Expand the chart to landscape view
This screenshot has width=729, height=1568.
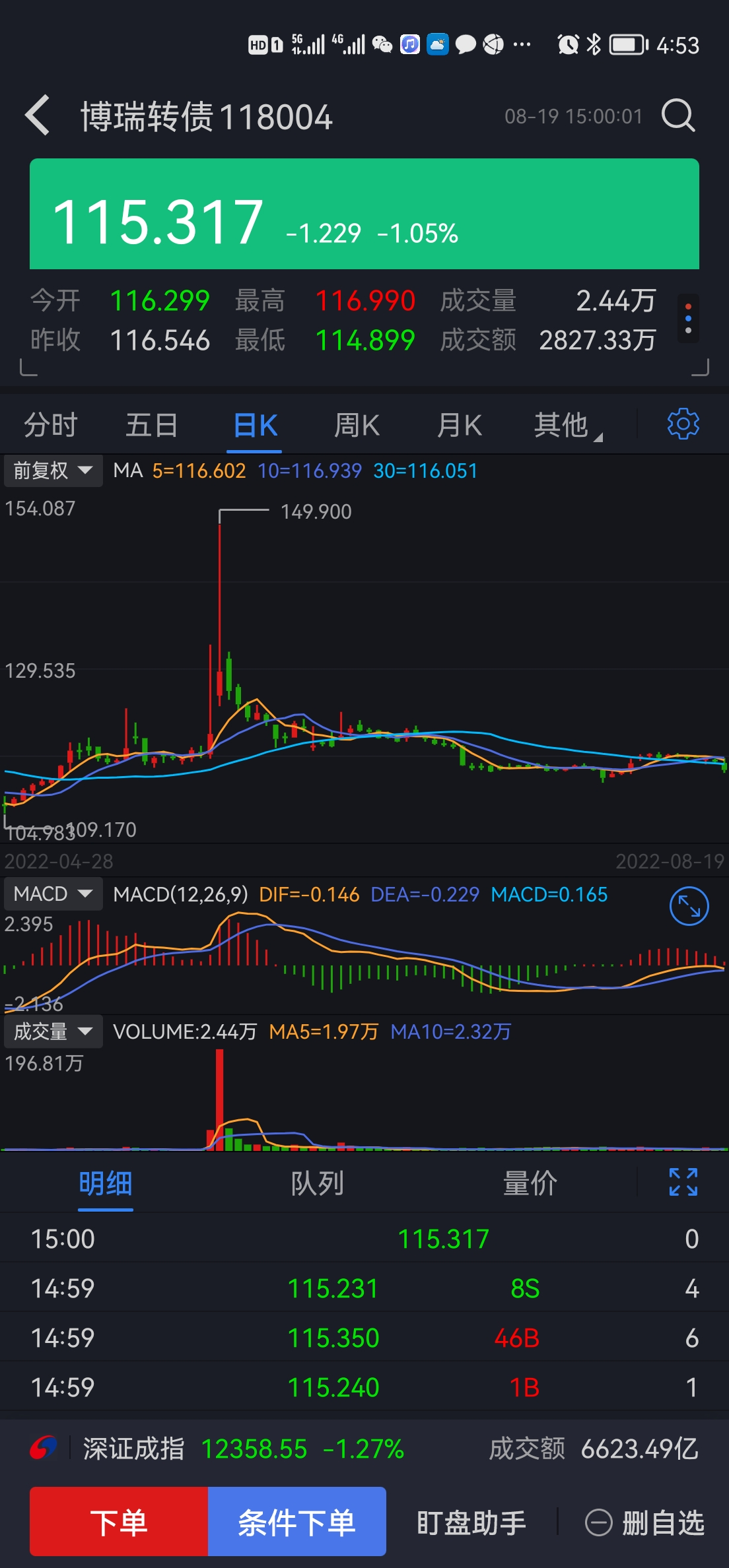click(x=689, y=907)
